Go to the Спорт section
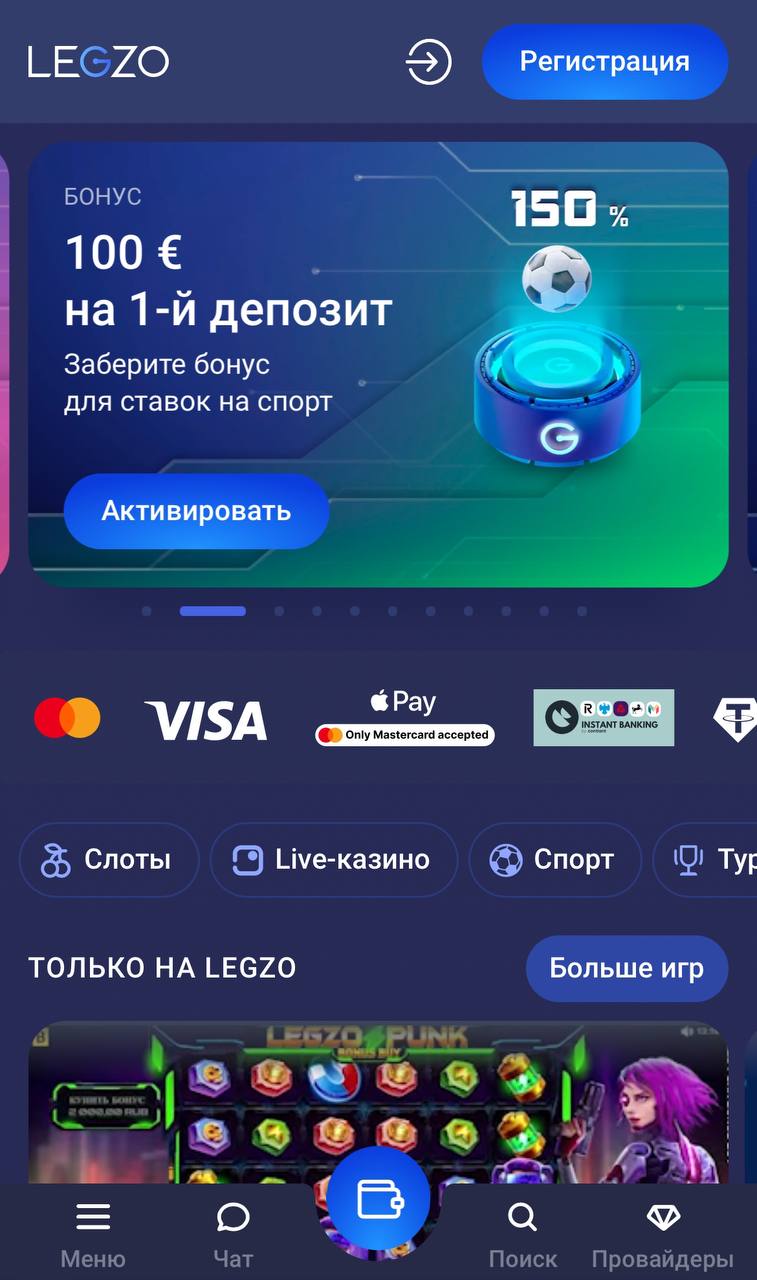757x1280 pixels. (554, 859)
